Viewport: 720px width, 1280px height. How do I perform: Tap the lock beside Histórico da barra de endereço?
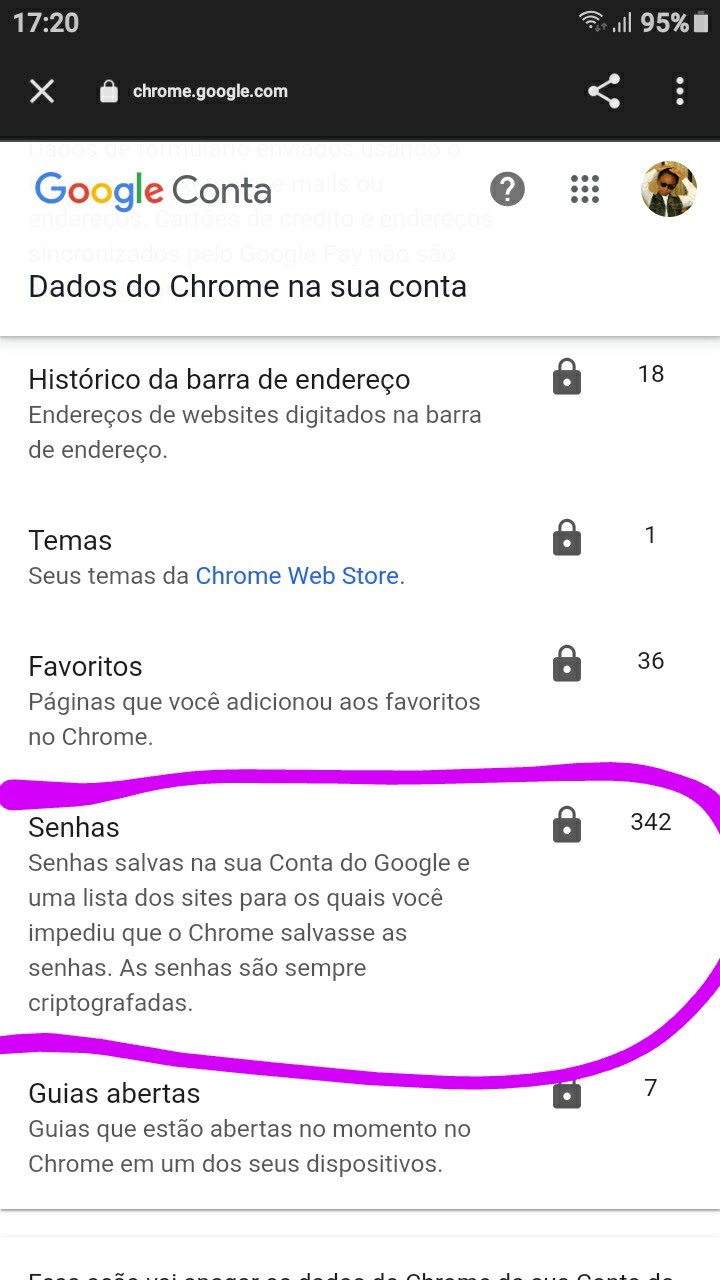pos(566,376)
